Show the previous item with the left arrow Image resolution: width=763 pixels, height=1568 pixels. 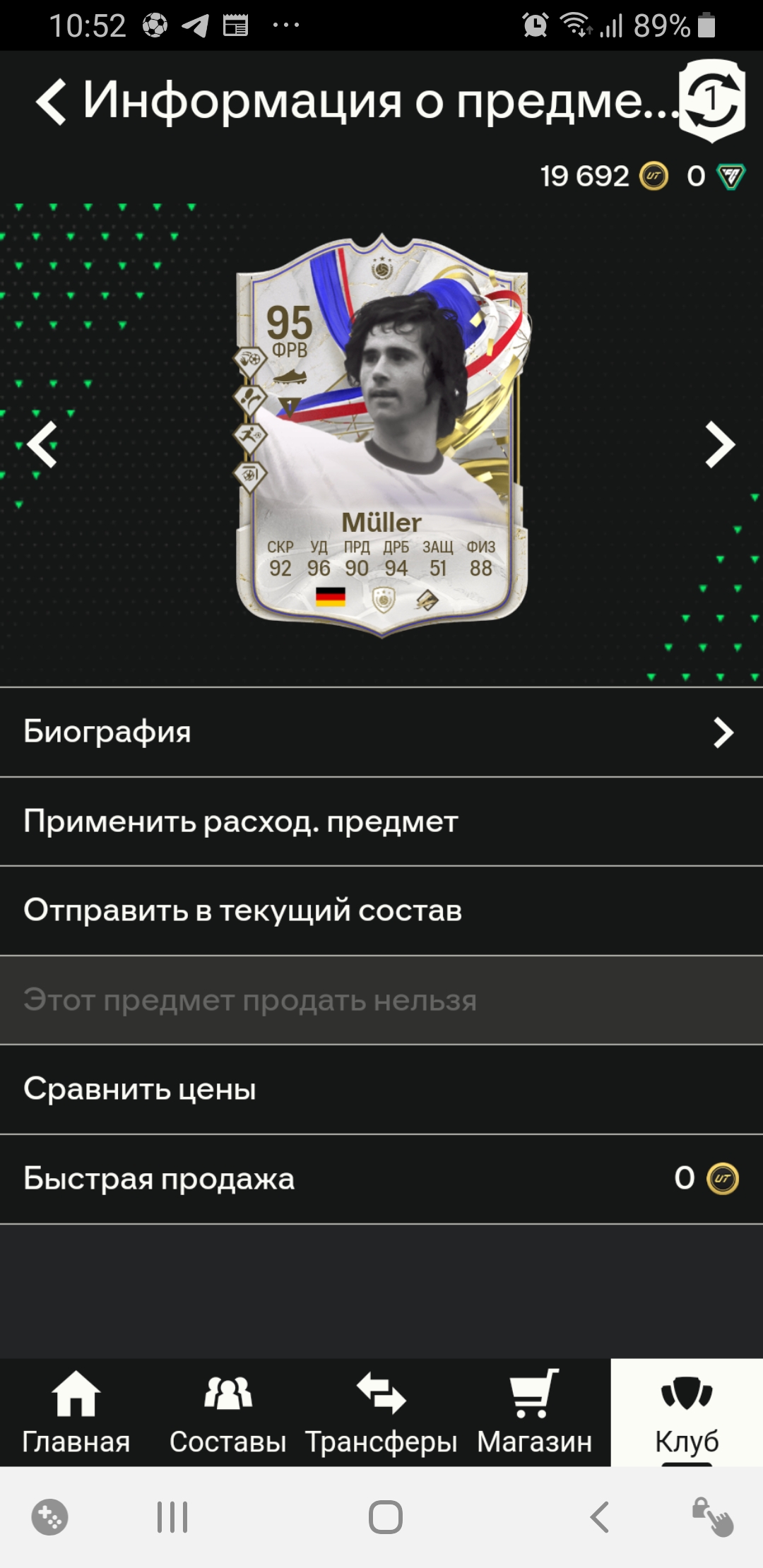[x=42, y=445]
